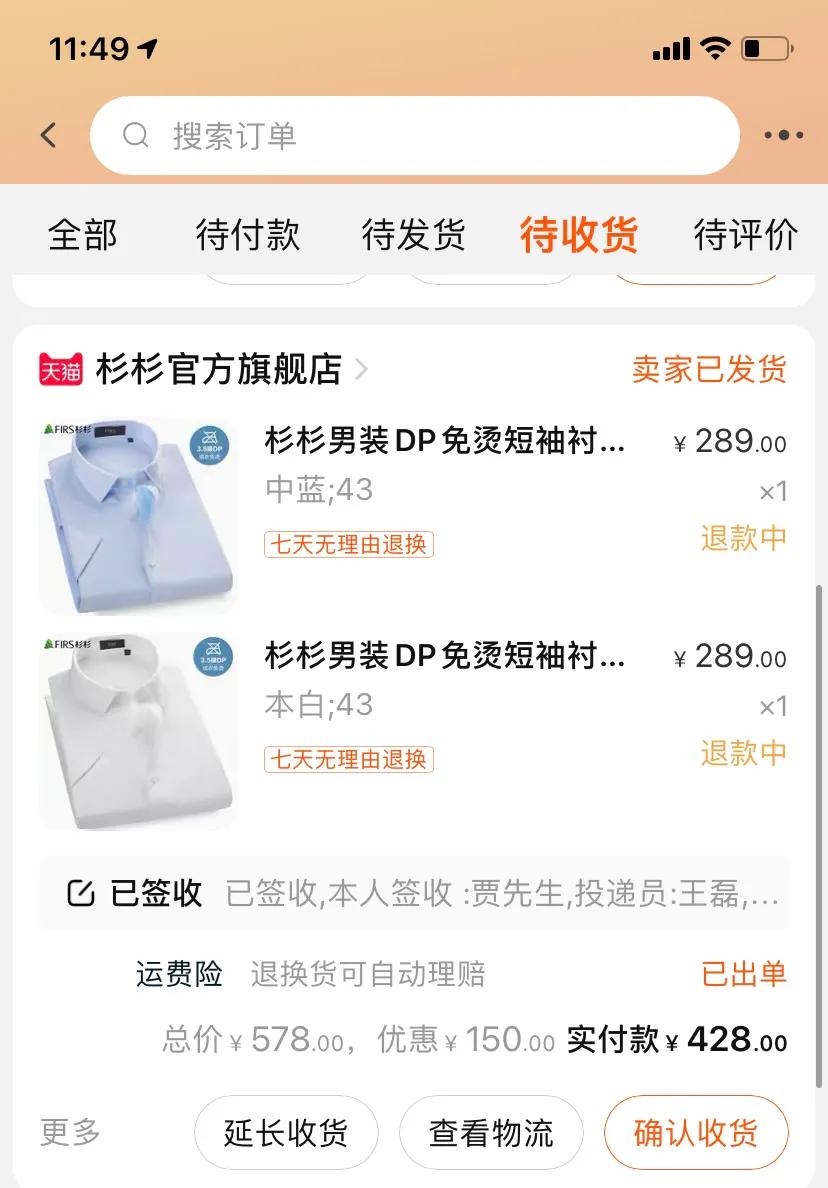828x1188 pixels.
Task: Tap the 延长收货 extend receipt button
Action: (x=286, y=1132)
